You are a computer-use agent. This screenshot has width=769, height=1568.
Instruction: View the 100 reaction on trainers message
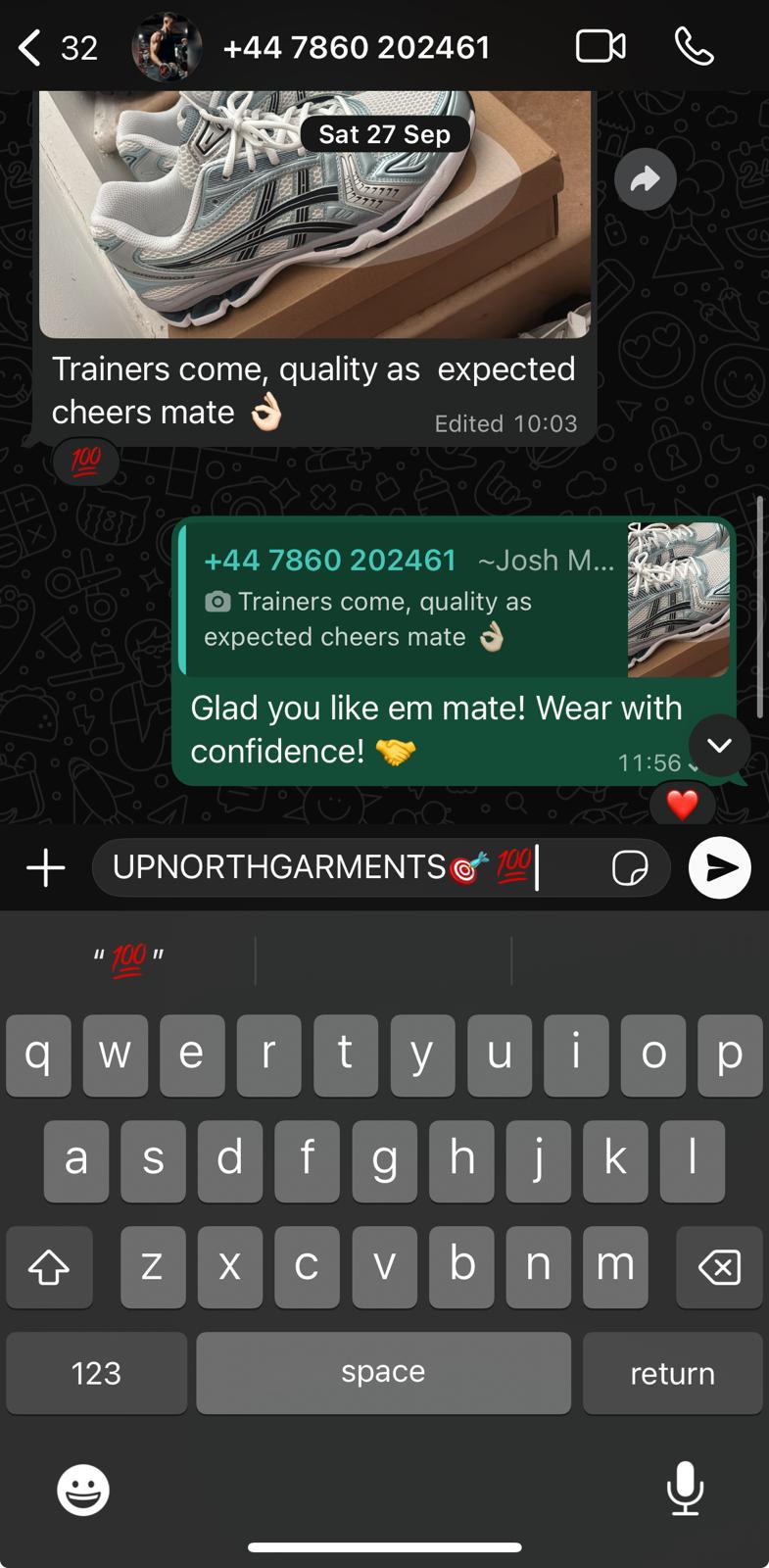(x=86, y=460)
